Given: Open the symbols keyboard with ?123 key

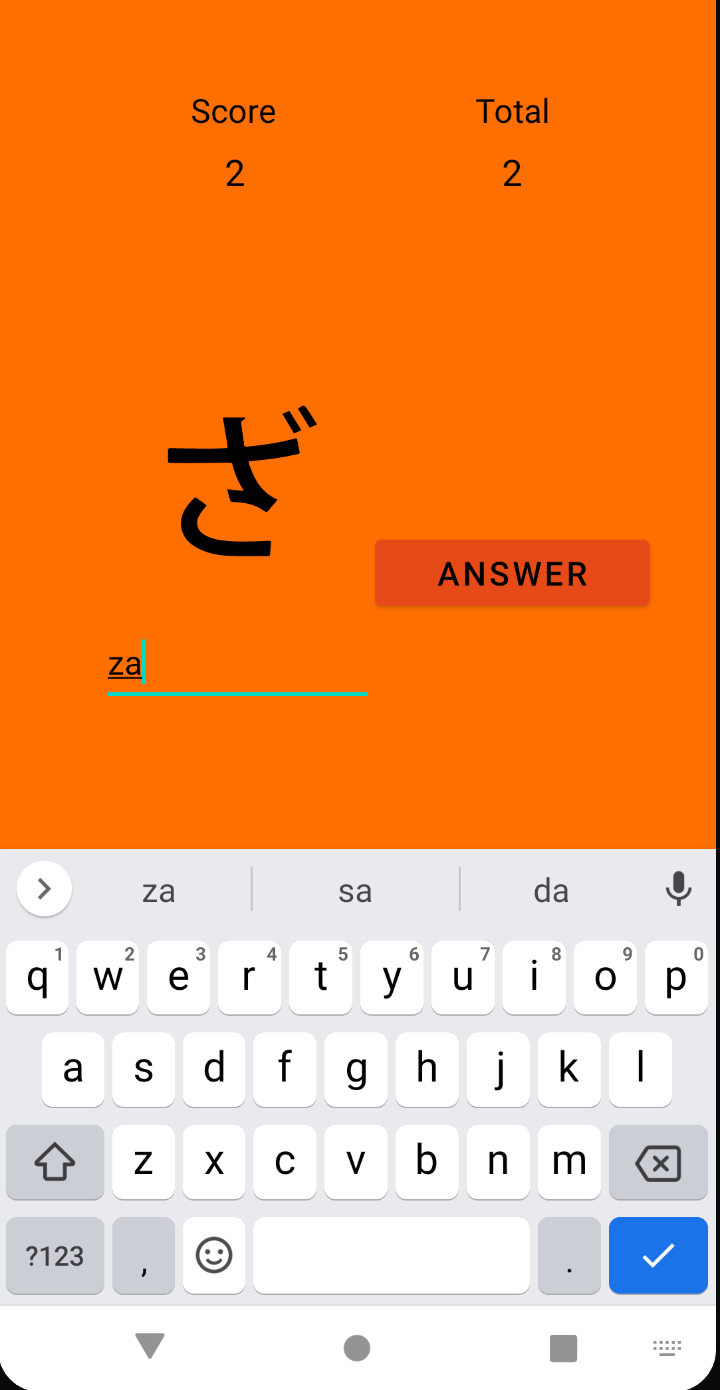Looking at the screenshot, I should 54,1256.
